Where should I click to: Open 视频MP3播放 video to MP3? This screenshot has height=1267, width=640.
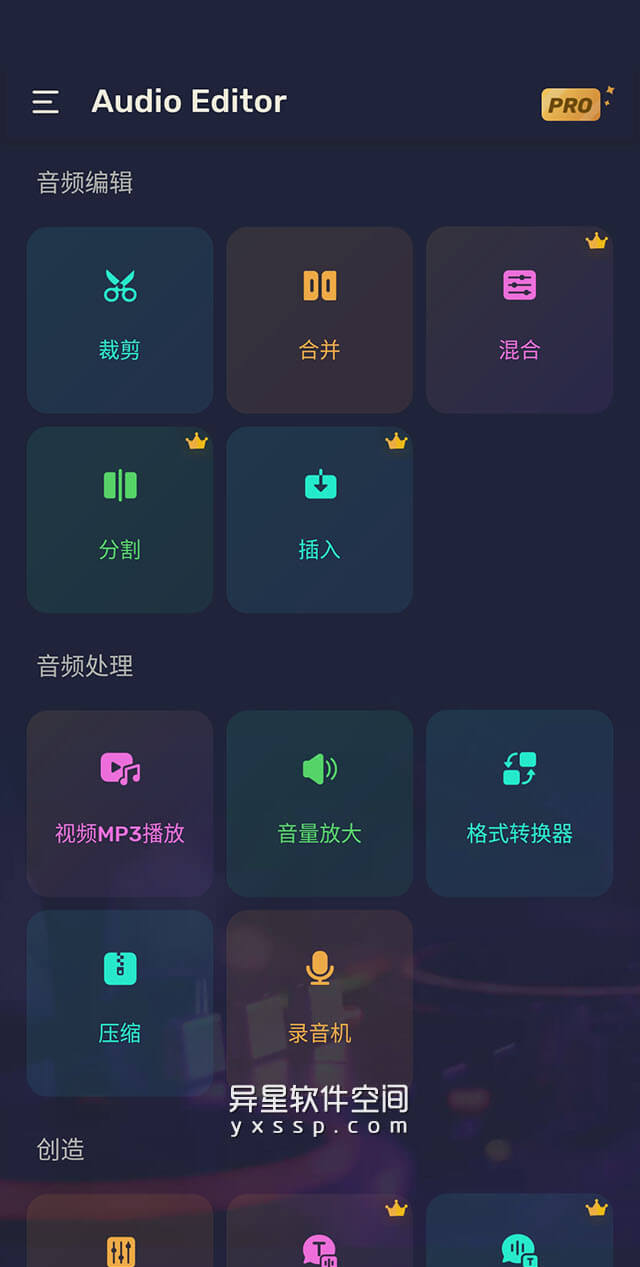click(x=120, y=803)
